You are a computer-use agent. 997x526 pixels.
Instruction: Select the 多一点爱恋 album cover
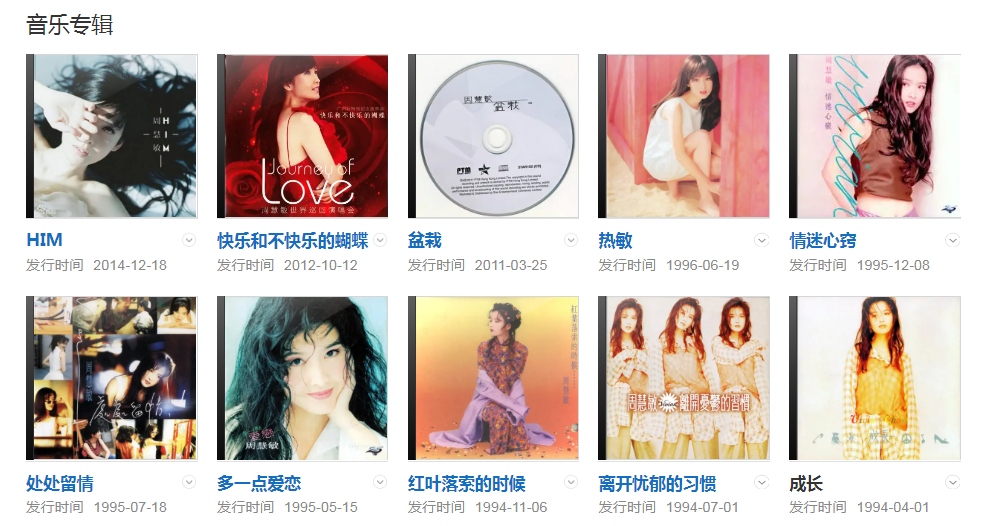(x=303, y=378)
